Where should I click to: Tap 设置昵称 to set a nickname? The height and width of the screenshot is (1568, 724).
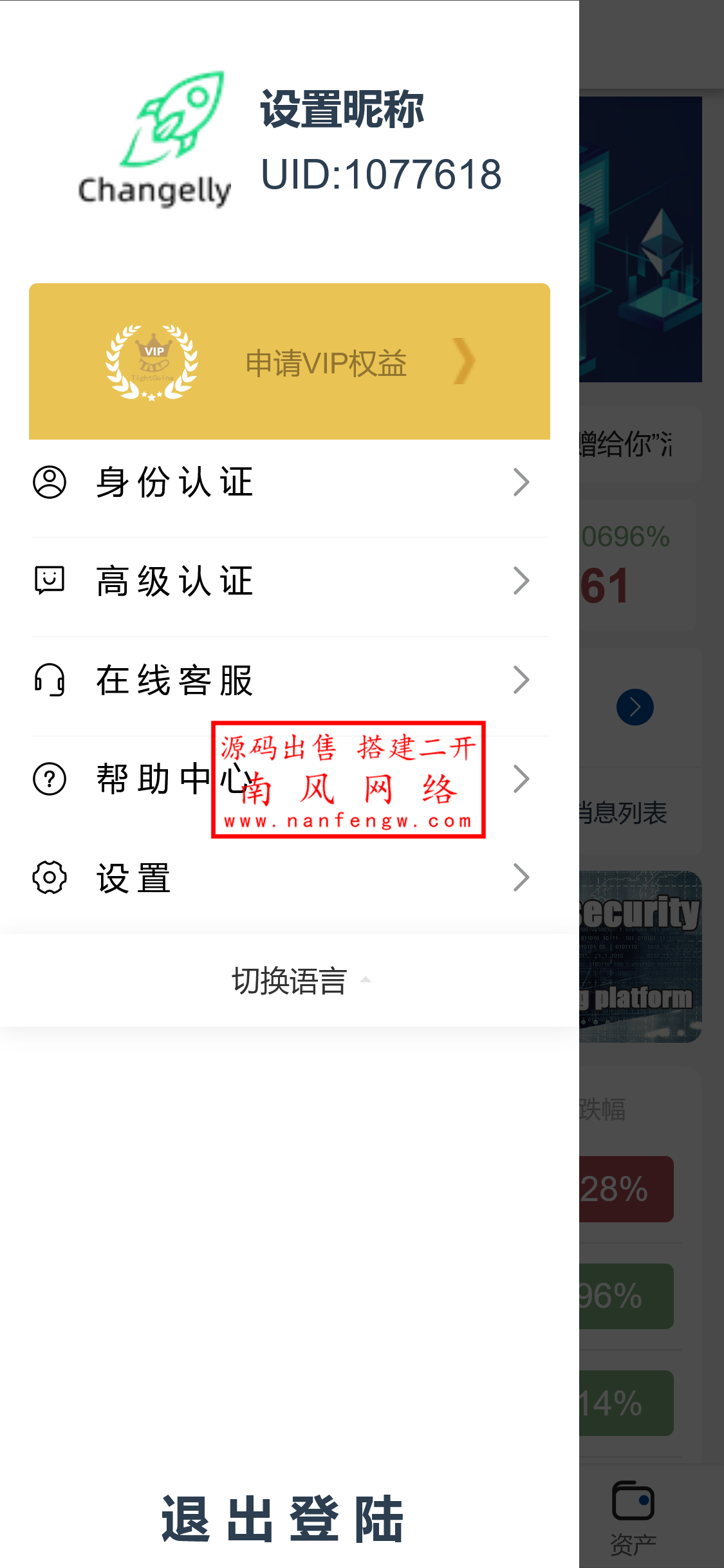pyautogui.click(x=342, y=109)
